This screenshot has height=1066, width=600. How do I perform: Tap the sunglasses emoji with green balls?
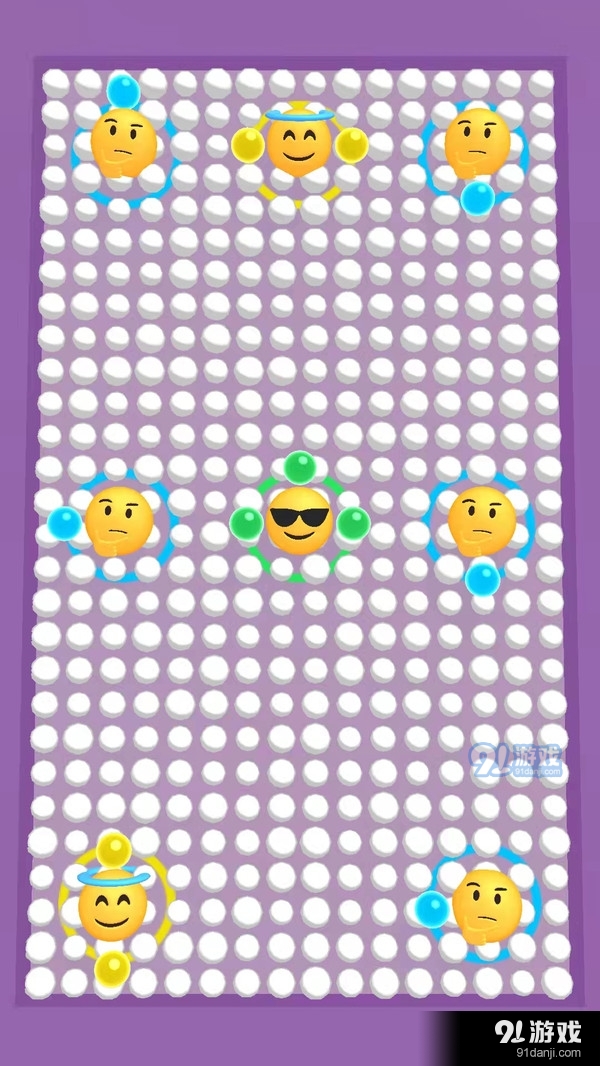[x=298, y=521]
